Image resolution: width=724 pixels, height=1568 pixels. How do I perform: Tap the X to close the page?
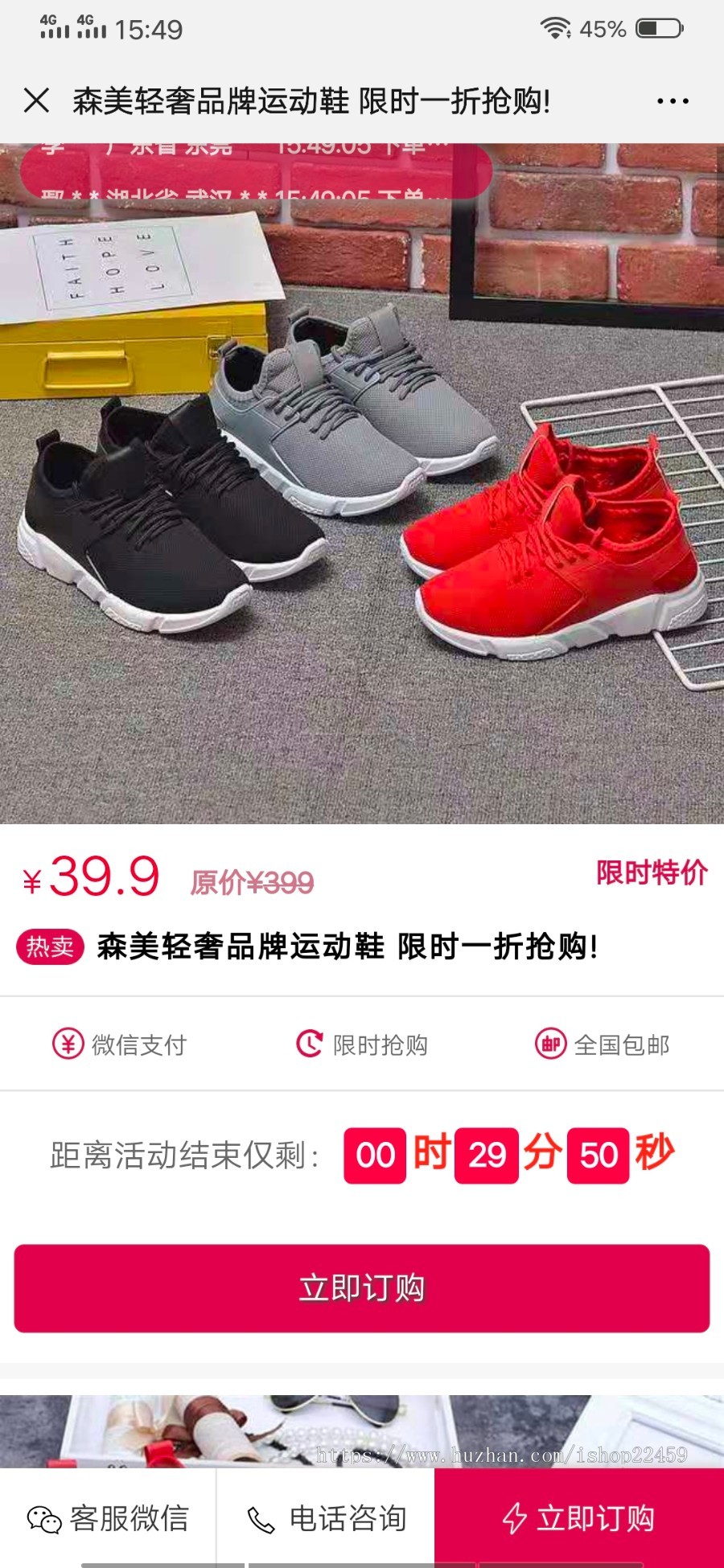(x=35, y=101)
